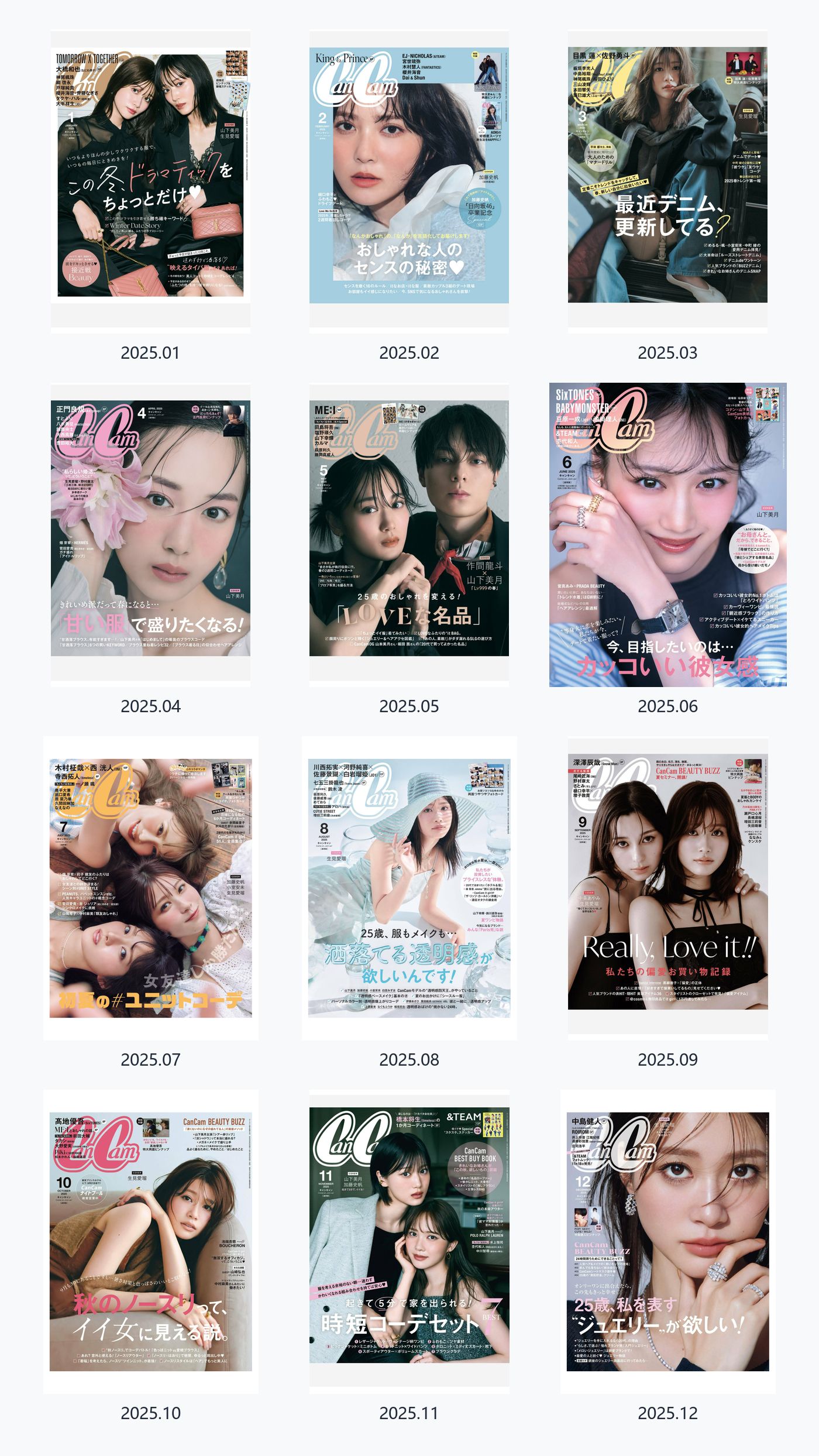View the 2025.06 issue cover
The height and width of the screenshot is (1456, 819).
667,535
